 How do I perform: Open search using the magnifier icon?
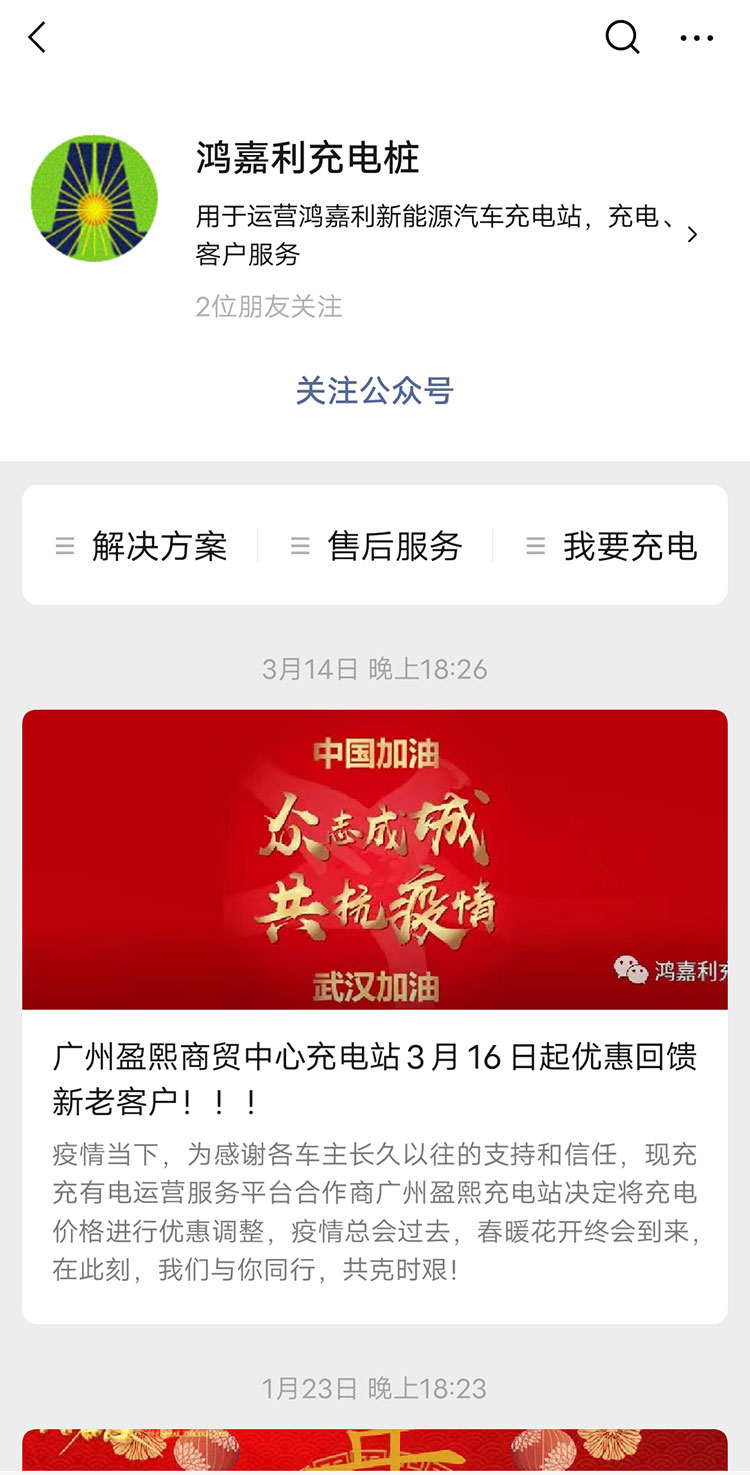(622, 38)
